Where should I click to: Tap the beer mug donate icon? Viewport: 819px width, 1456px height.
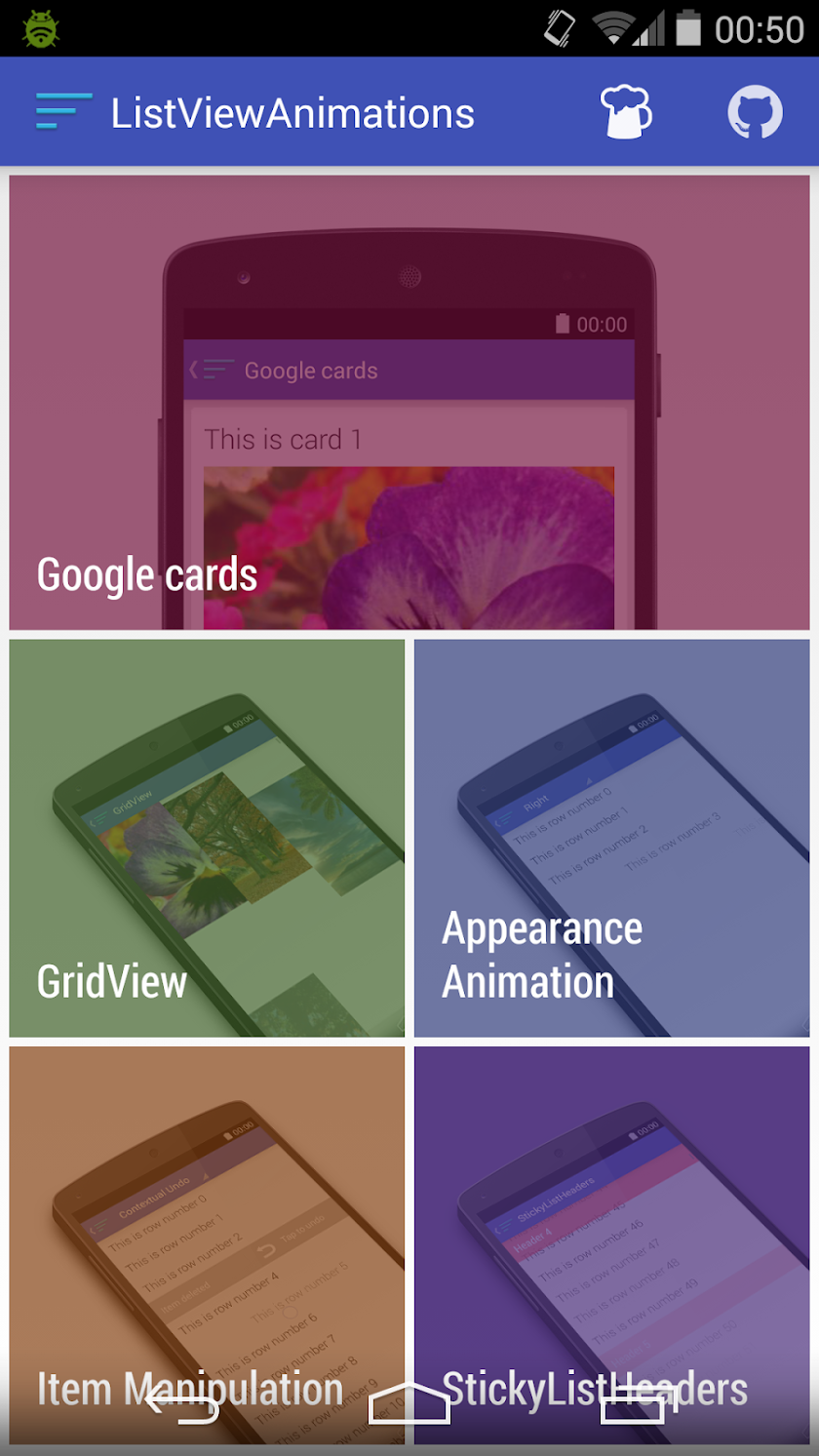[625, 112]
